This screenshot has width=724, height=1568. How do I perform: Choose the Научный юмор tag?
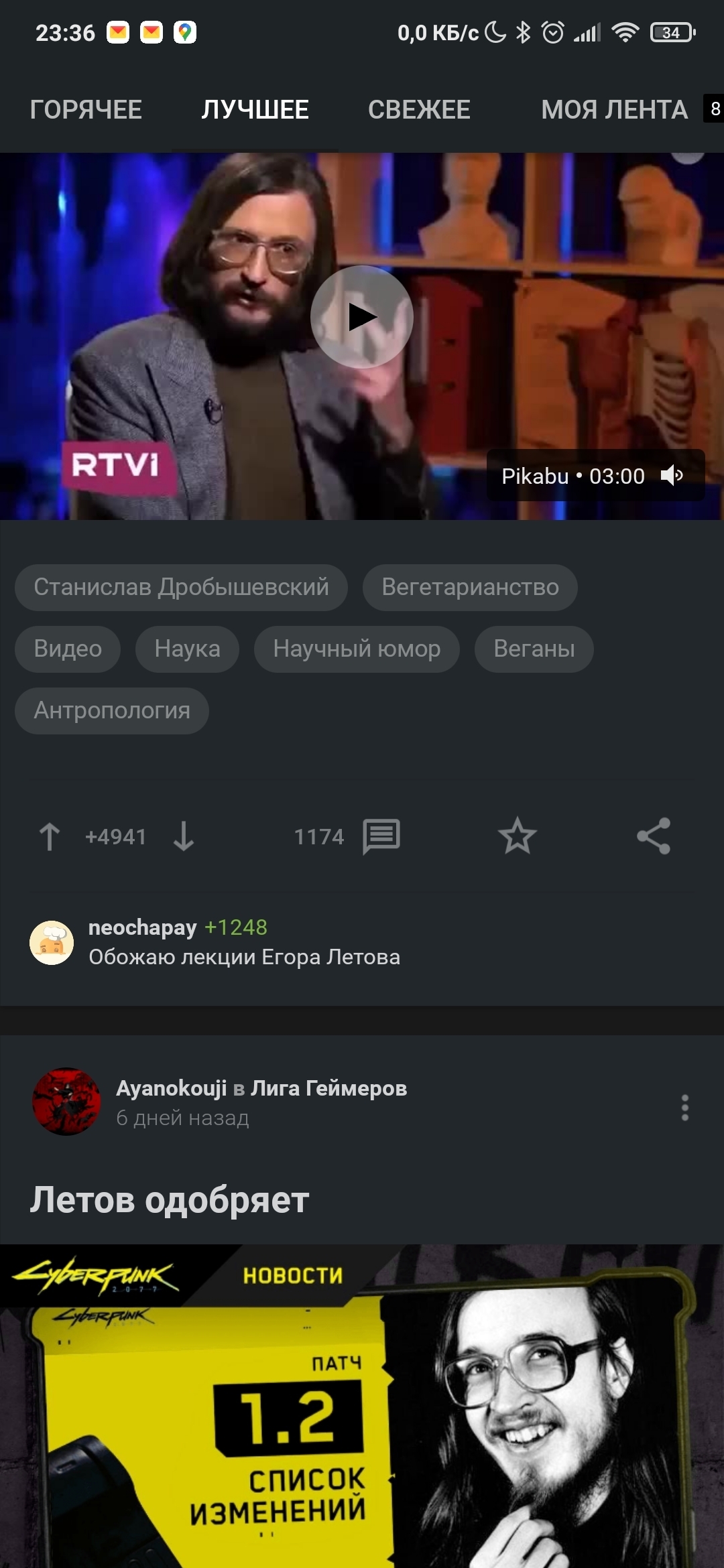(357, 649)
